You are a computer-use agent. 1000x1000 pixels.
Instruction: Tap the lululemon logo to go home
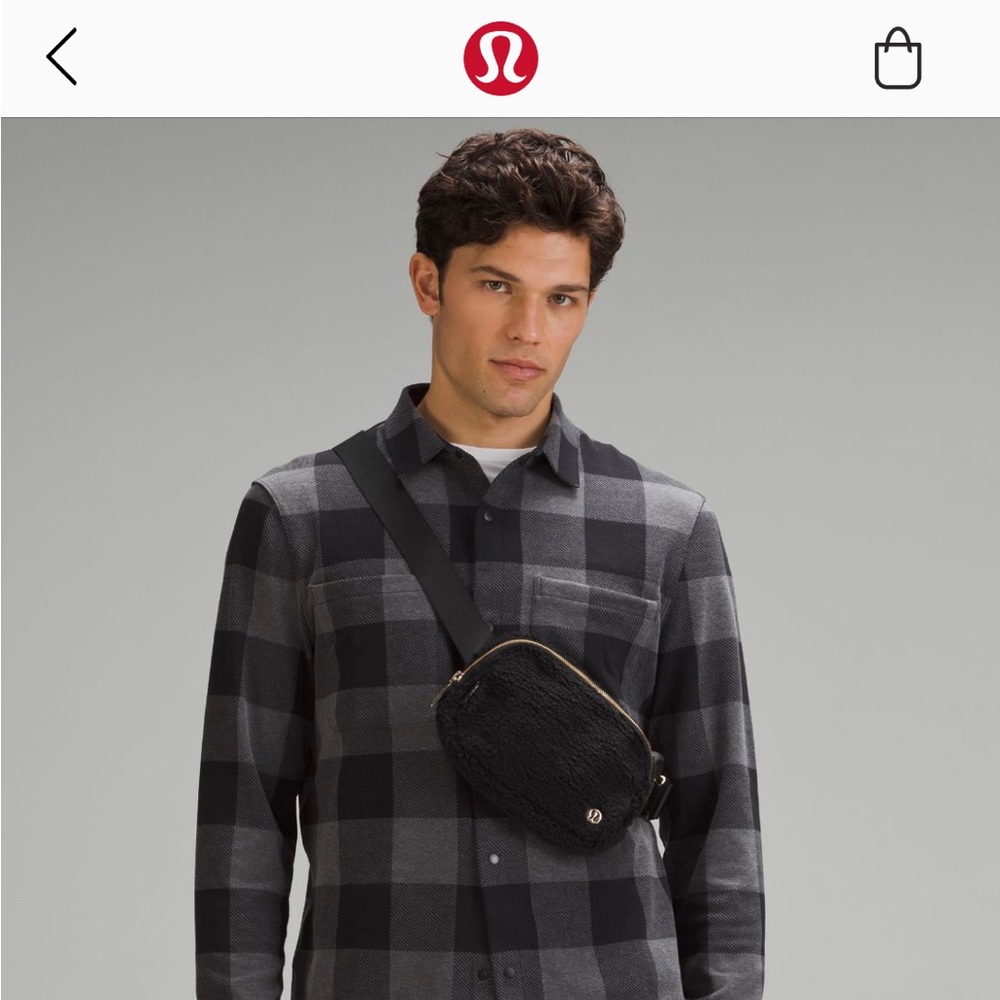point(500,58)
